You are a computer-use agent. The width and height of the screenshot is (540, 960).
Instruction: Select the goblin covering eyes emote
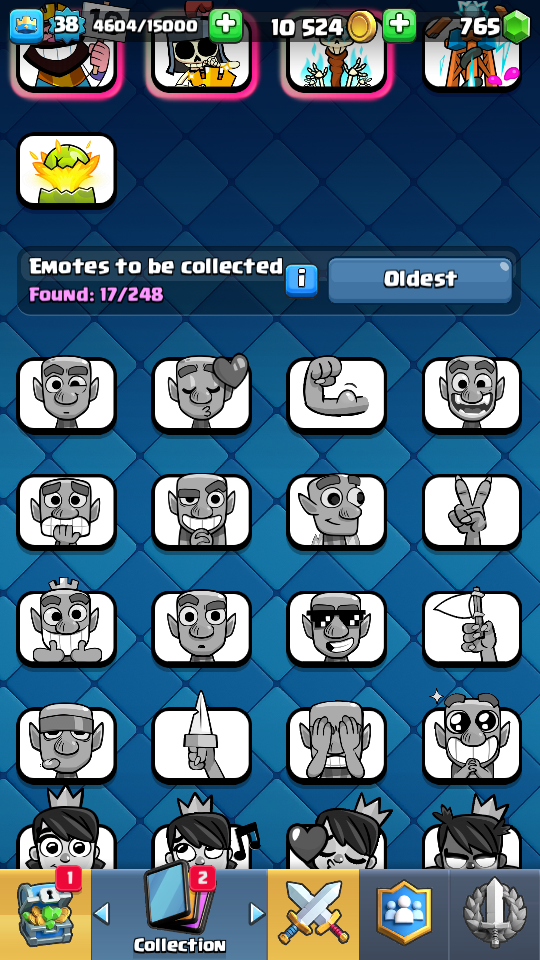(337, 745)
